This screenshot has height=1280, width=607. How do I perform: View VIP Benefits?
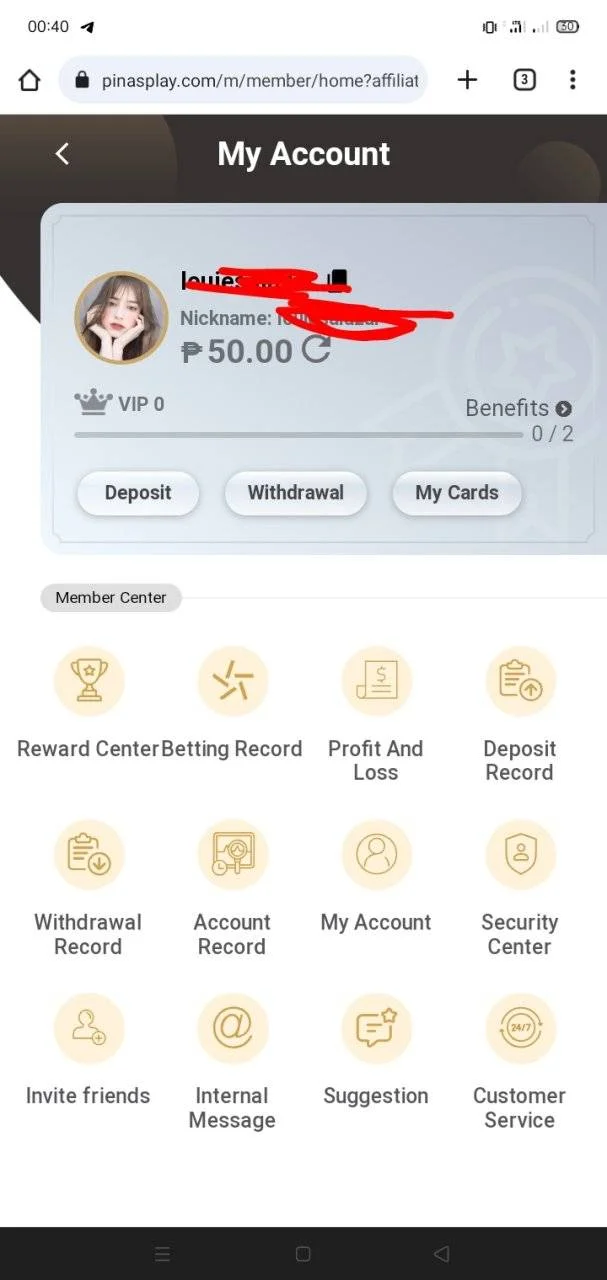518,408
